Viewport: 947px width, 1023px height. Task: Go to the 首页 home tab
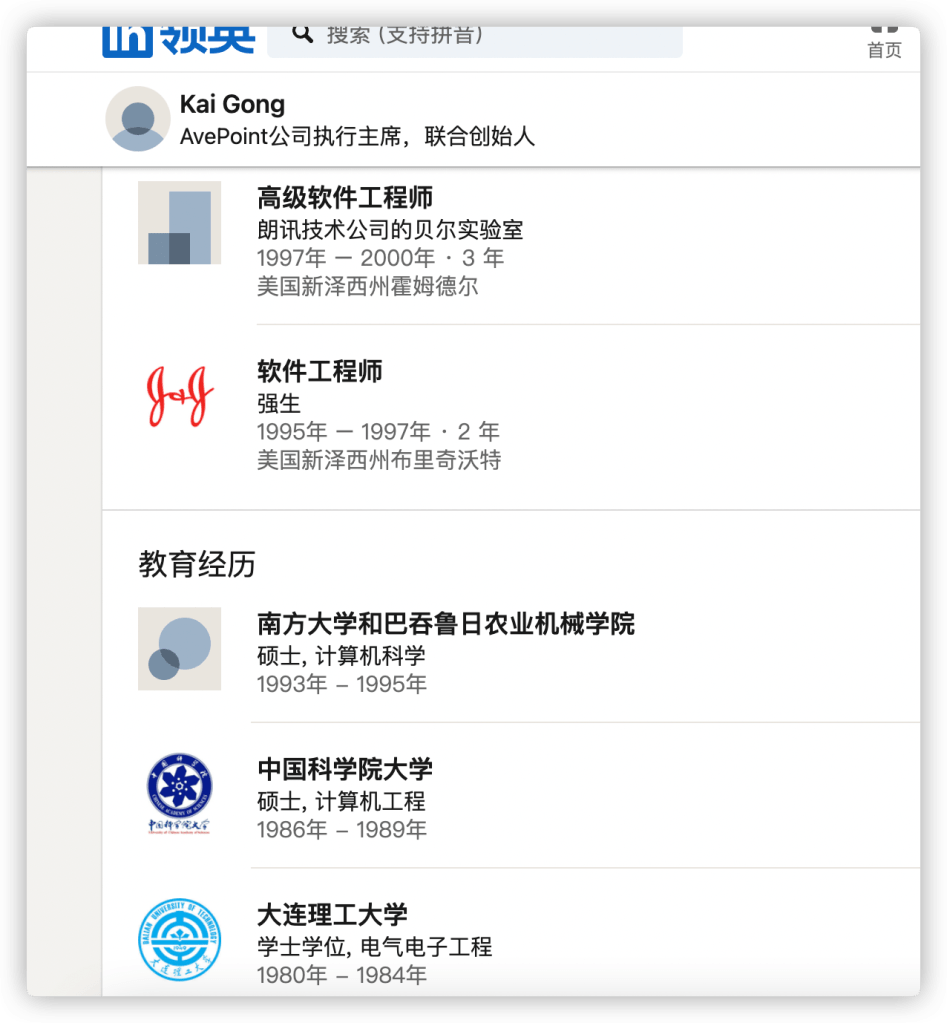(x=883, y=42)
